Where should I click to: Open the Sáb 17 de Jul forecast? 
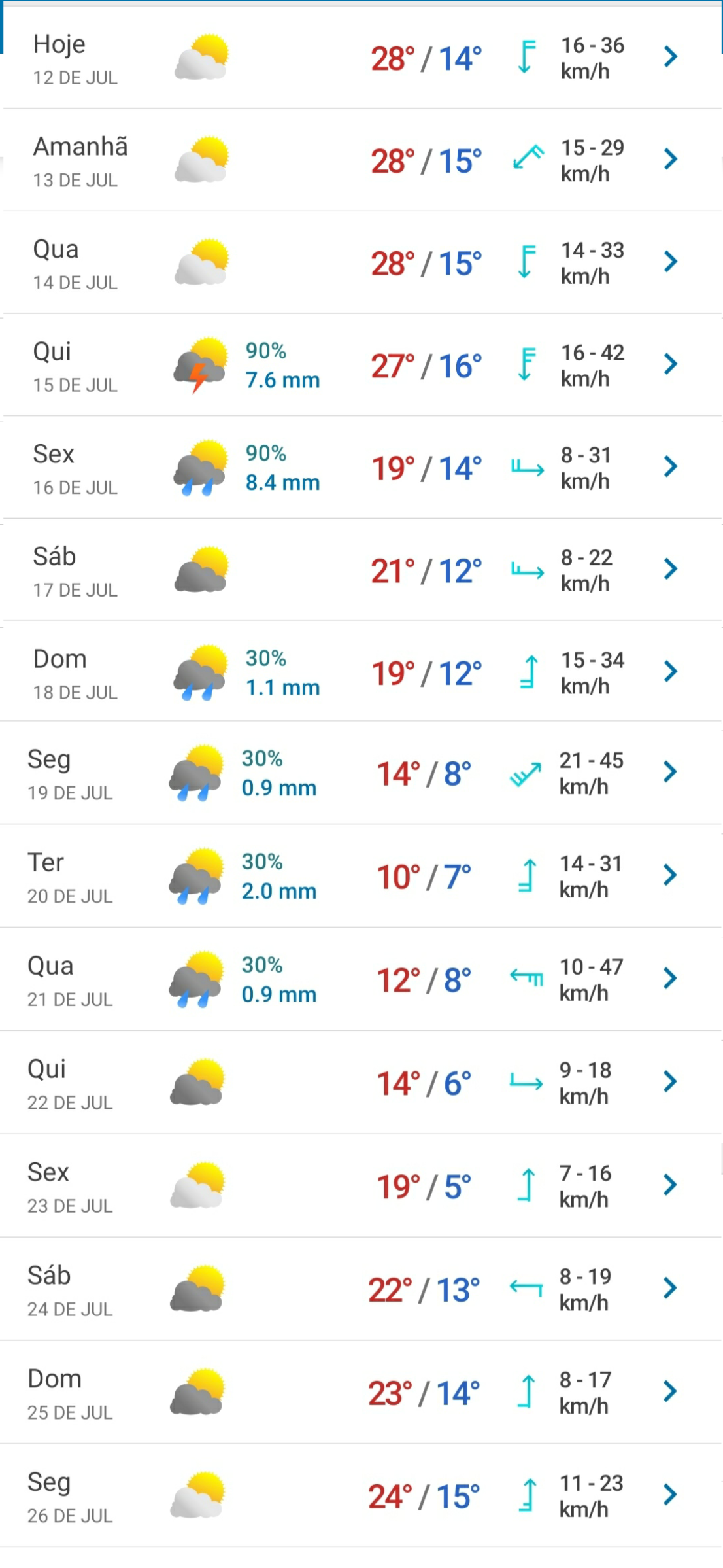361,570
